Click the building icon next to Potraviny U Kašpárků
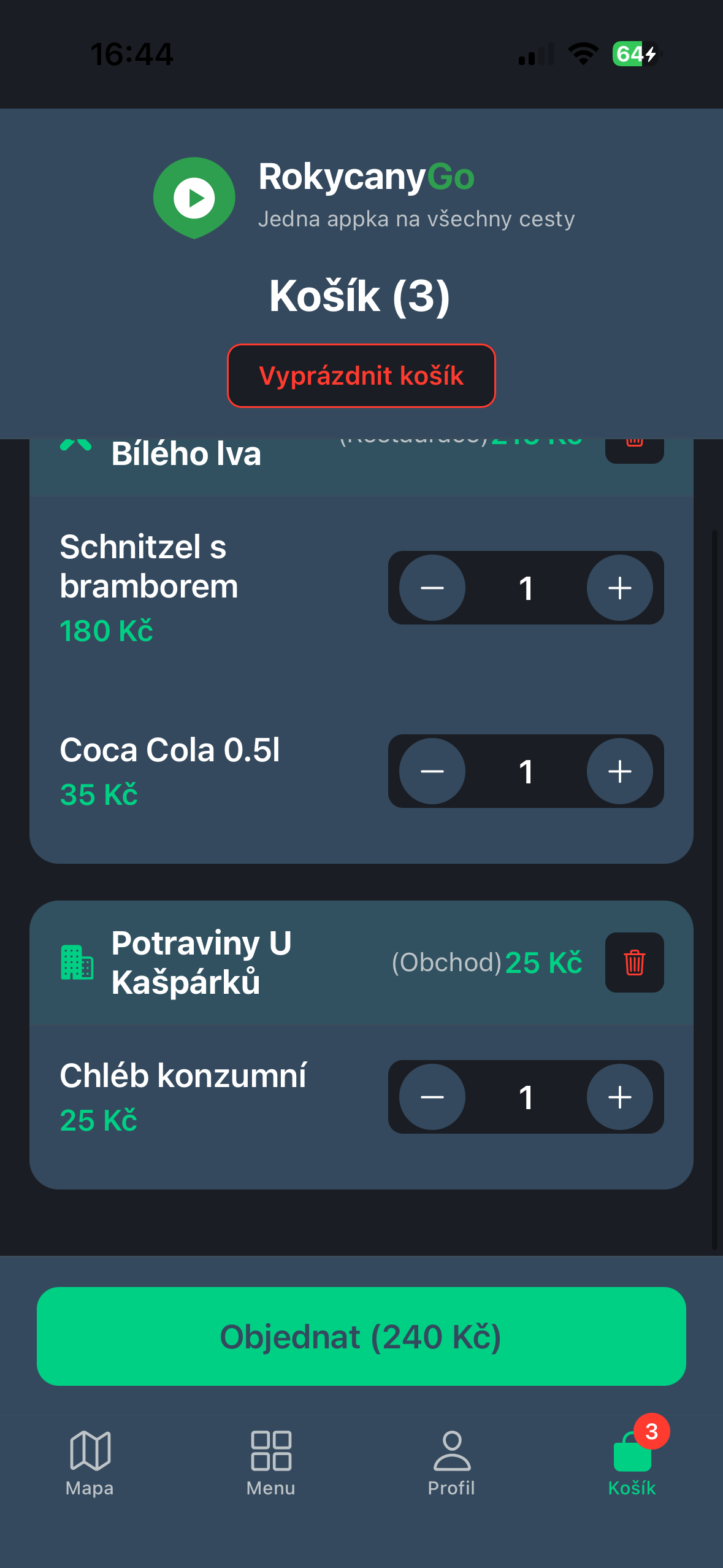 (77, 963)
